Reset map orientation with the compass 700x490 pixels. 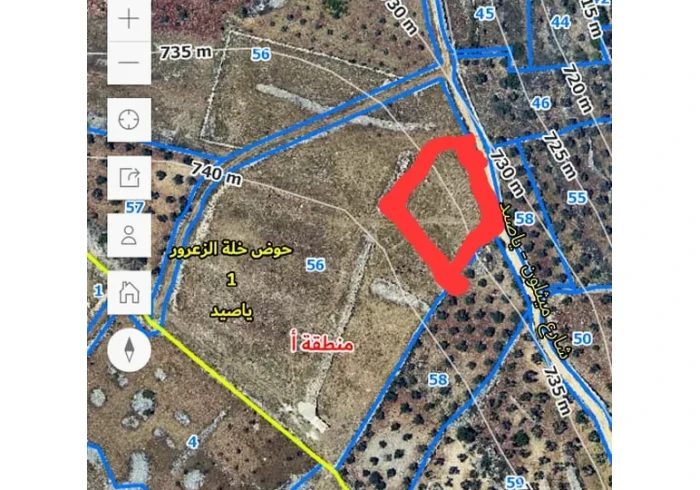pyautogui.click(x=129, y=351)
